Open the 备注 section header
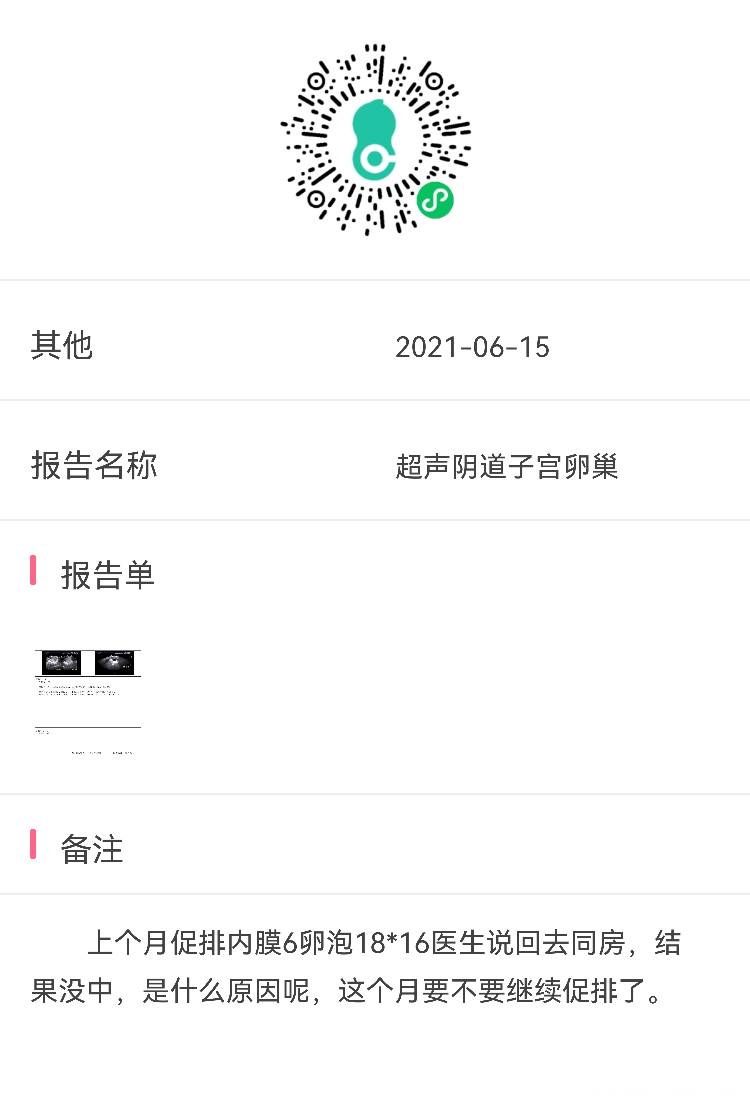 (95, 850)
